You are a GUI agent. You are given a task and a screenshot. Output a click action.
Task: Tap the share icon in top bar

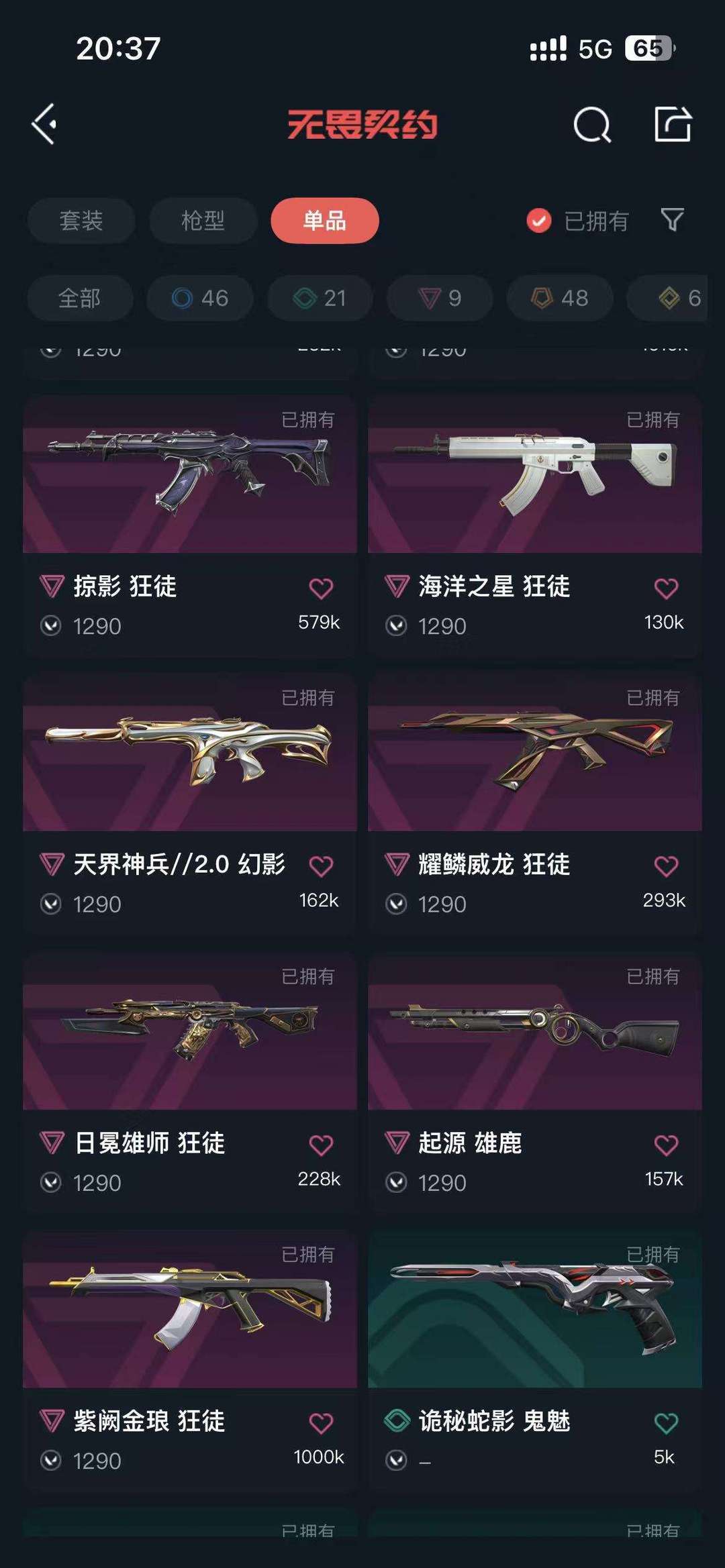pyautogui.click(x=673, y=124)
